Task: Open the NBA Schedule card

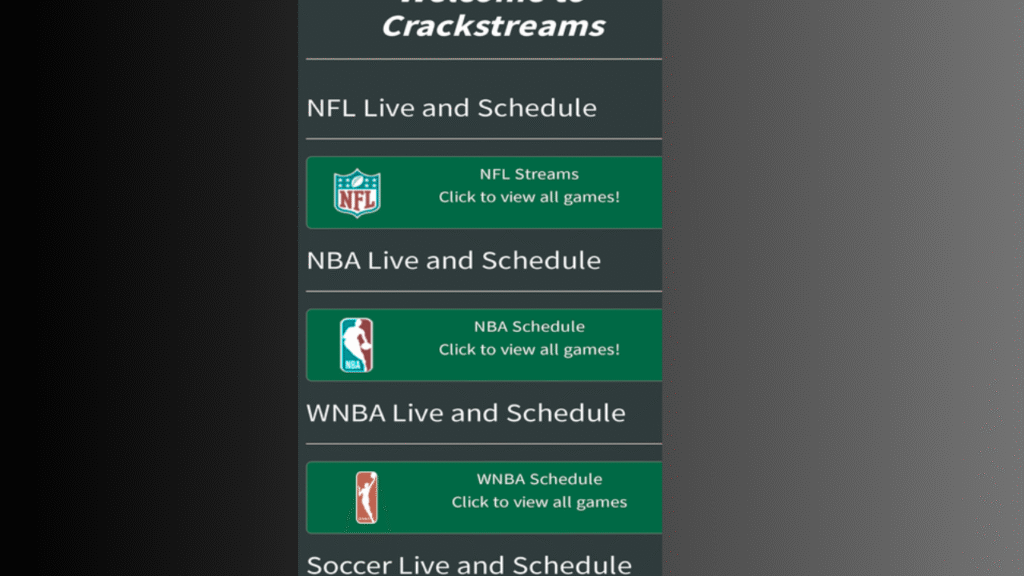Action: pos(484,344)
